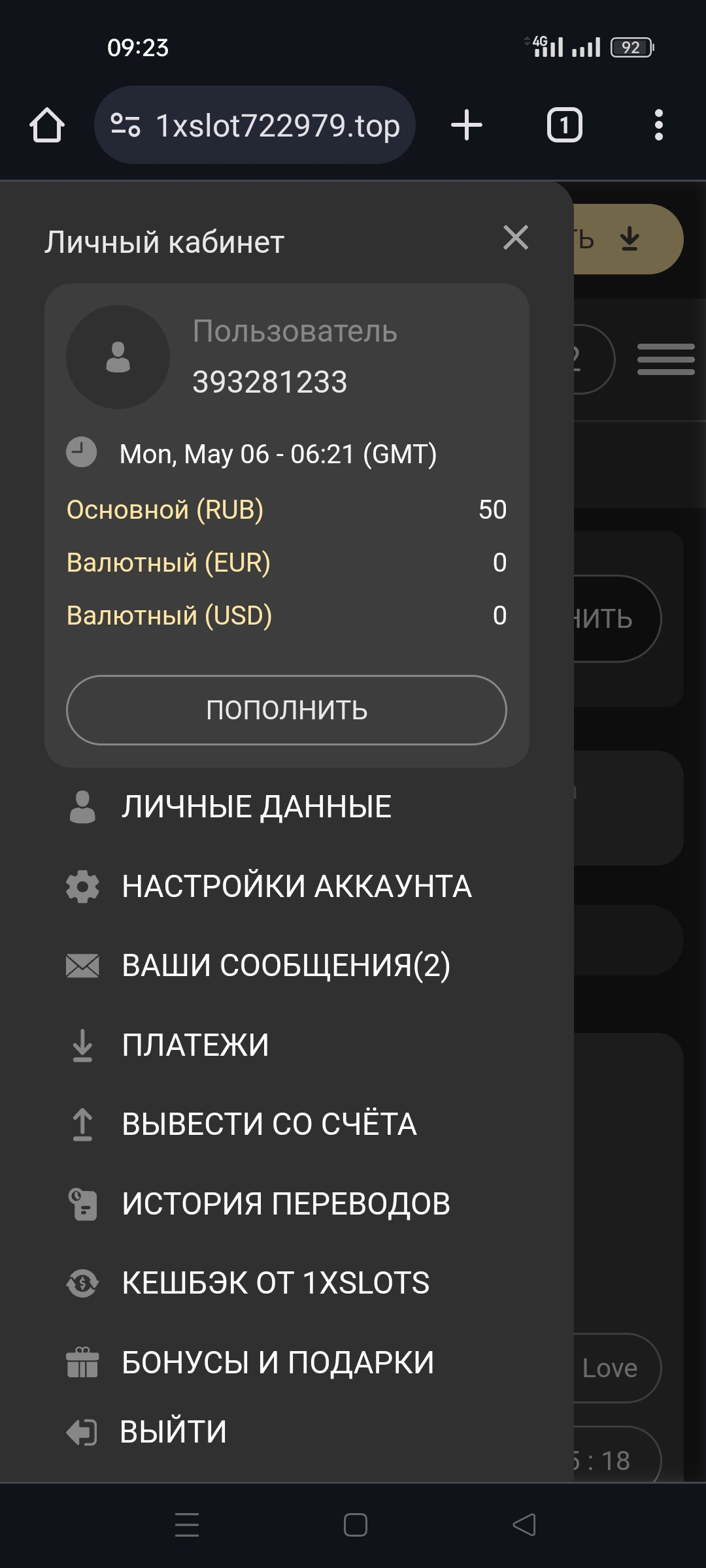
Task: Open the browser overflow menu
Action: tap(658, 125)
